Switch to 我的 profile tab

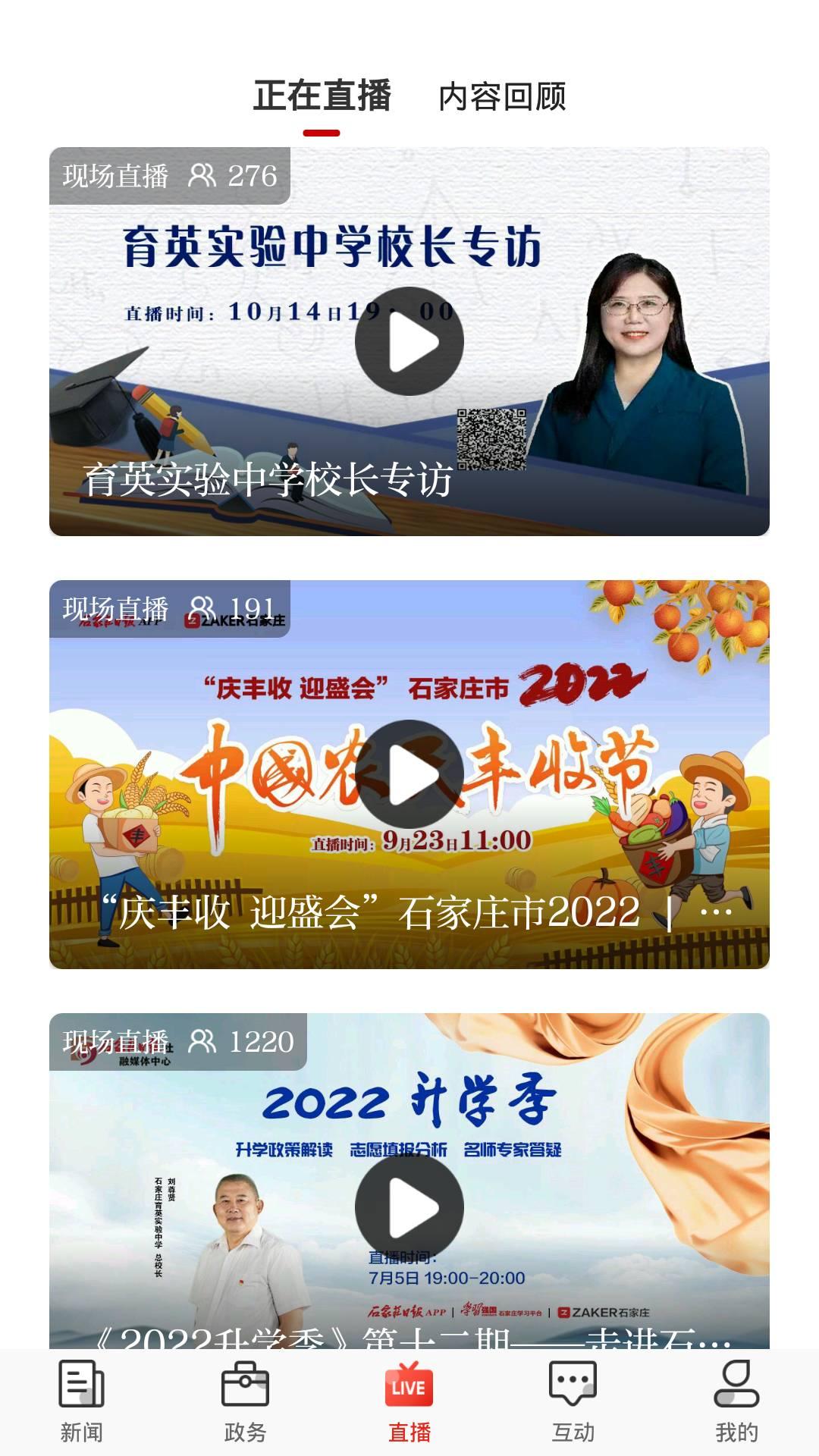point(736,1401)
